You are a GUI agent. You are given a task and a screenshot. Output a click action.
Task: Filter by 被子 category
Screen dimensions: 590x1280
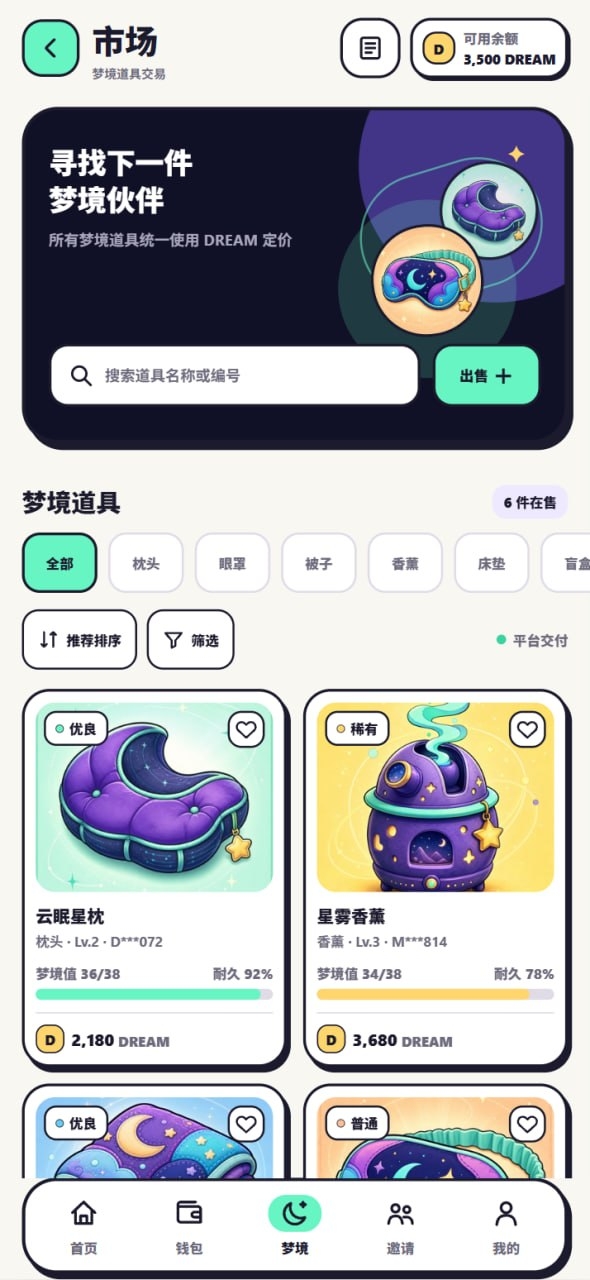[x=318, y=563]
